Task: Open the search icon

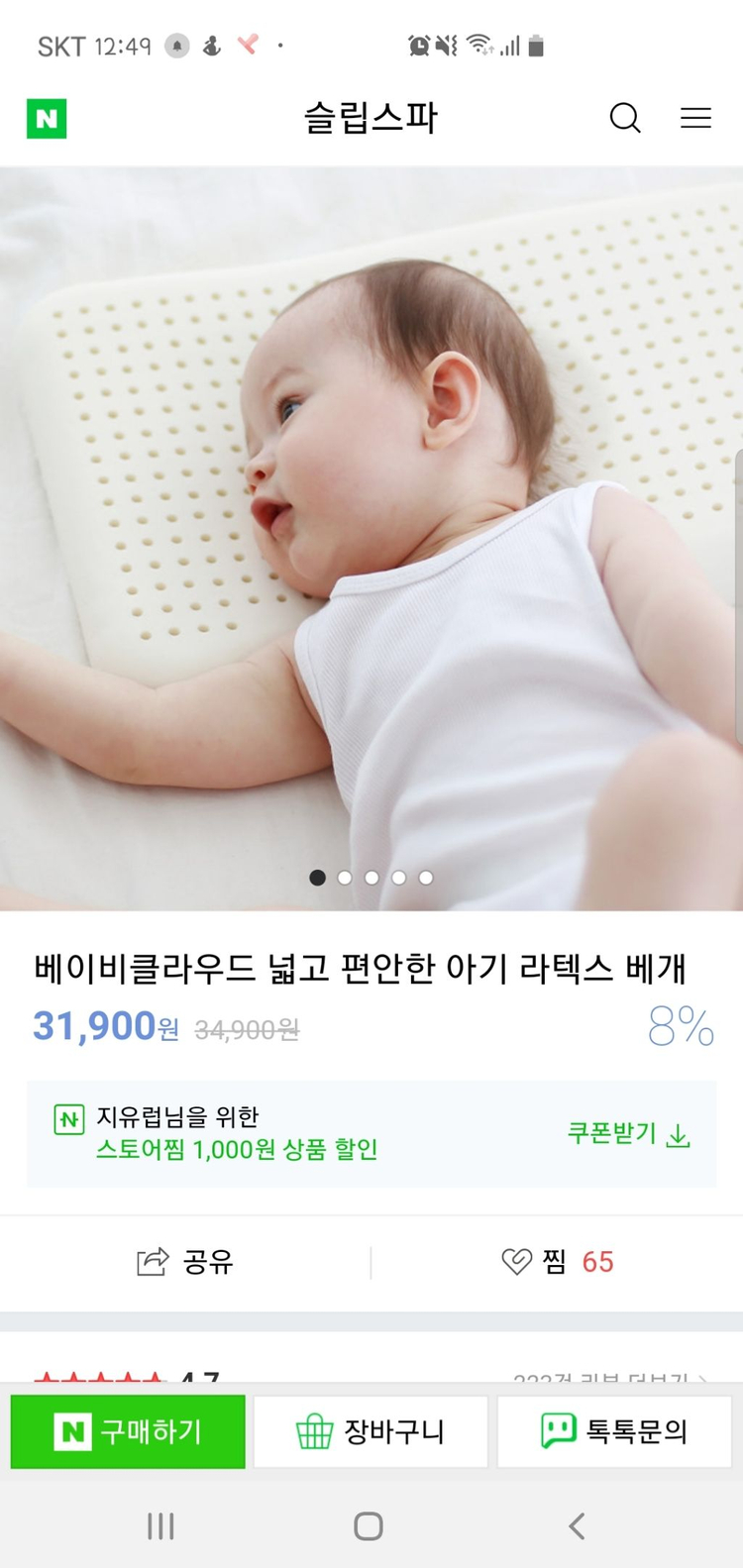Action: pos(624,119)
